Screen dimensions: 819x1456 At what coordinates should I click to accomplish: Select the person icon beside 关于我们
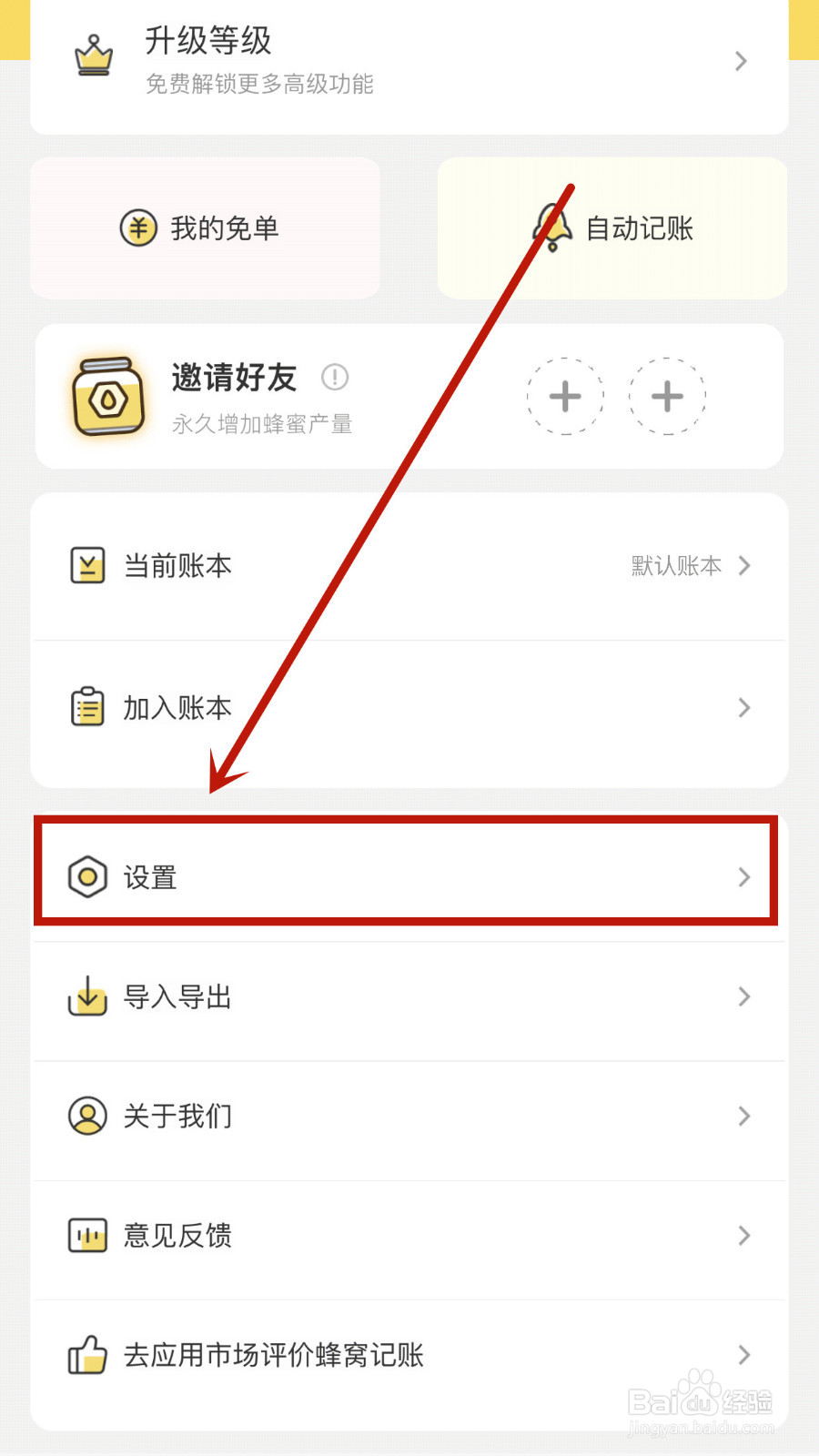point(86,1117)
